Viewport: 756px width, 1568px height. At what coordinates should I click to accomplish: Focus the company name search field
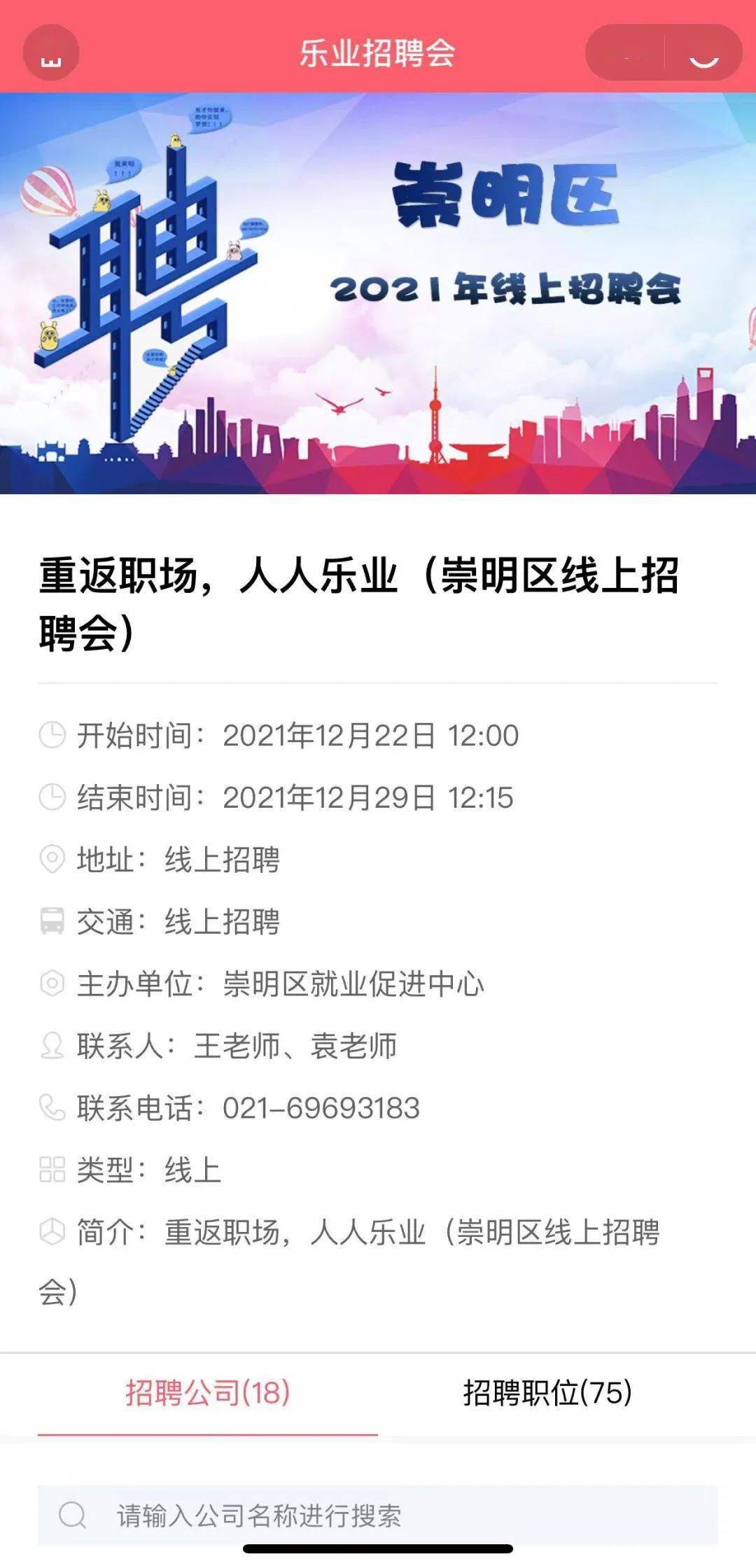pyautogui.click(x=378, y=1515)
